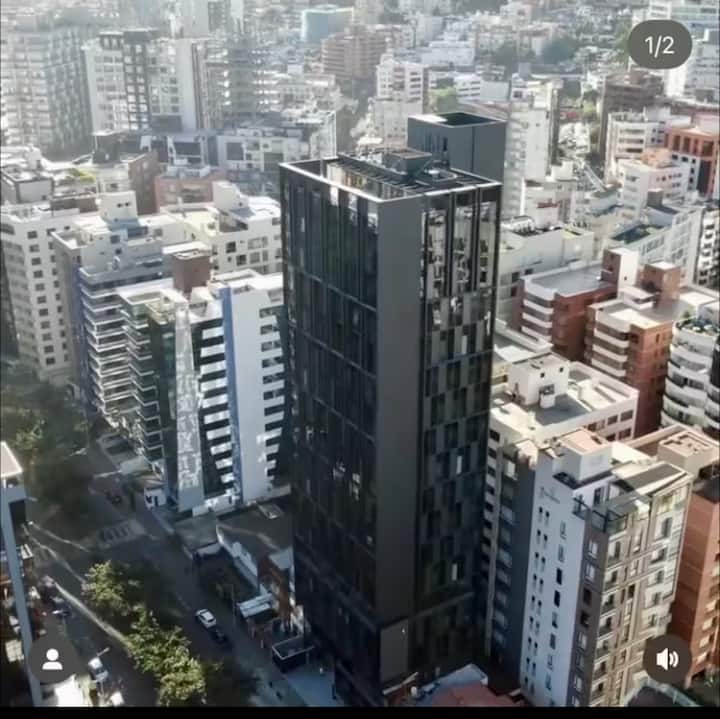Show people tagged in this video

point(52,659)
